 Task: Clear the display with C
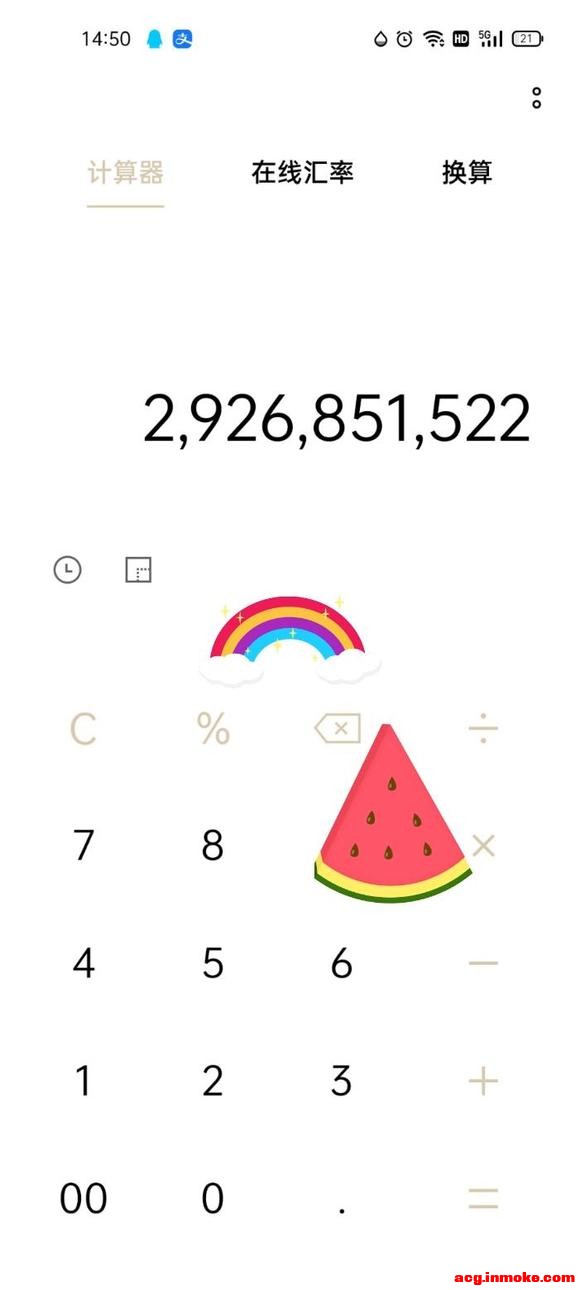click(x=83, y=730)
